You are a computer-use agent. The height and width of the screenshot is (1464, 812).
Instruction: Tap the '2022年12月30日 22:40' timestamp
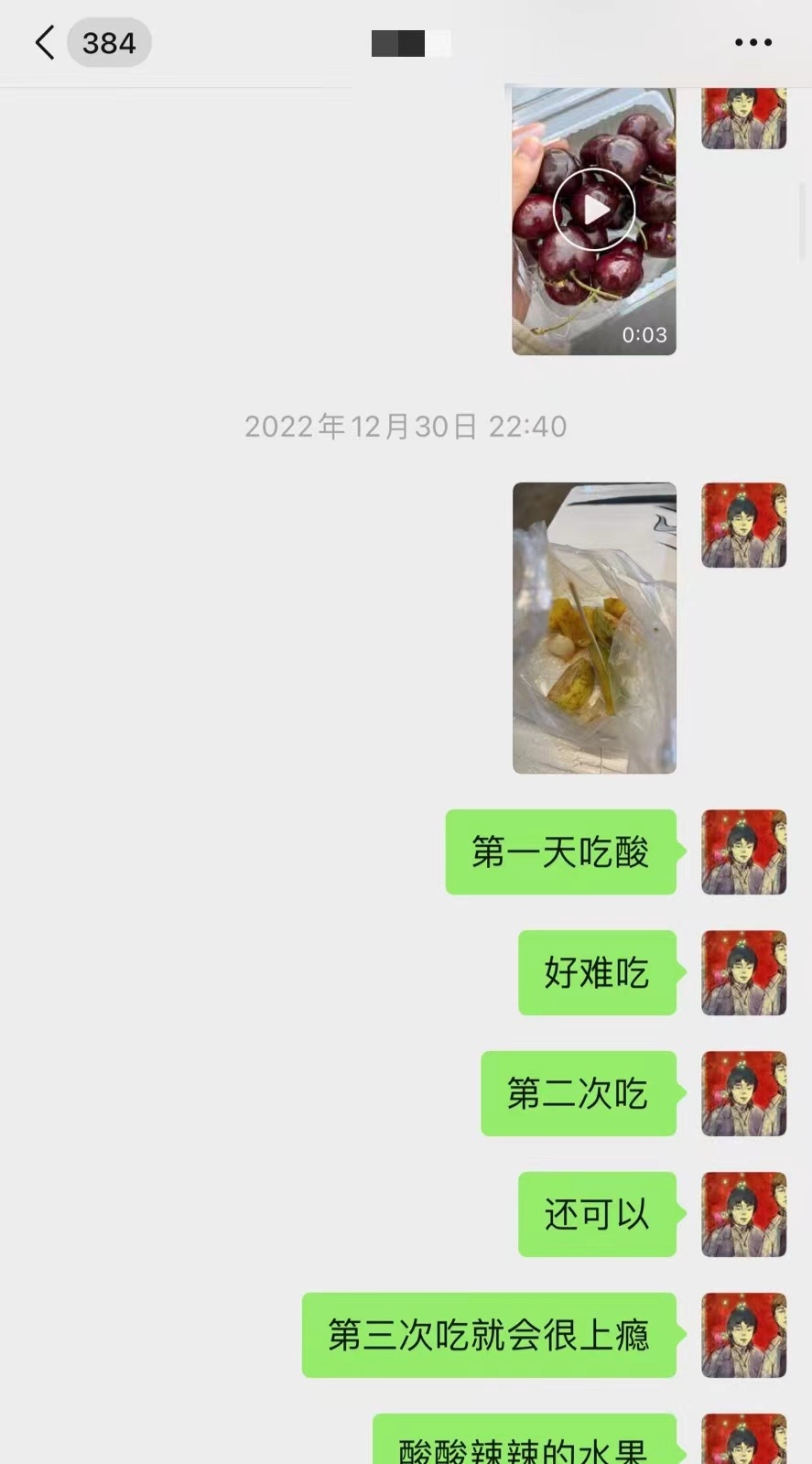click(x=406, y=426)
